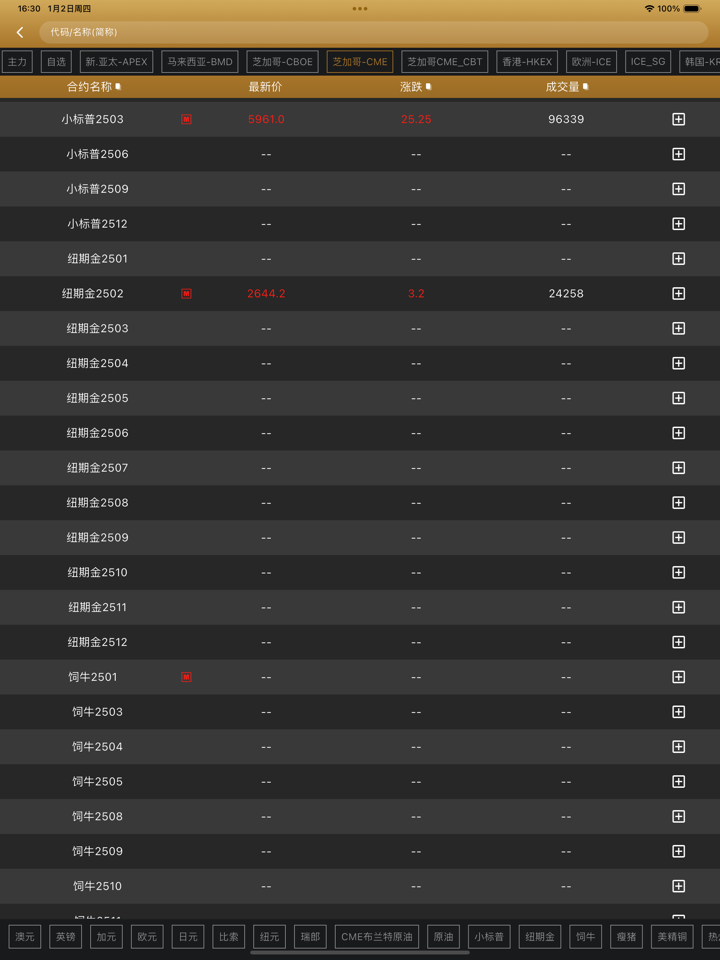Switch to the 芝加哥-CBOE exchange tab
The height and width of the screenshot is (960, 720).
(282, 61)
